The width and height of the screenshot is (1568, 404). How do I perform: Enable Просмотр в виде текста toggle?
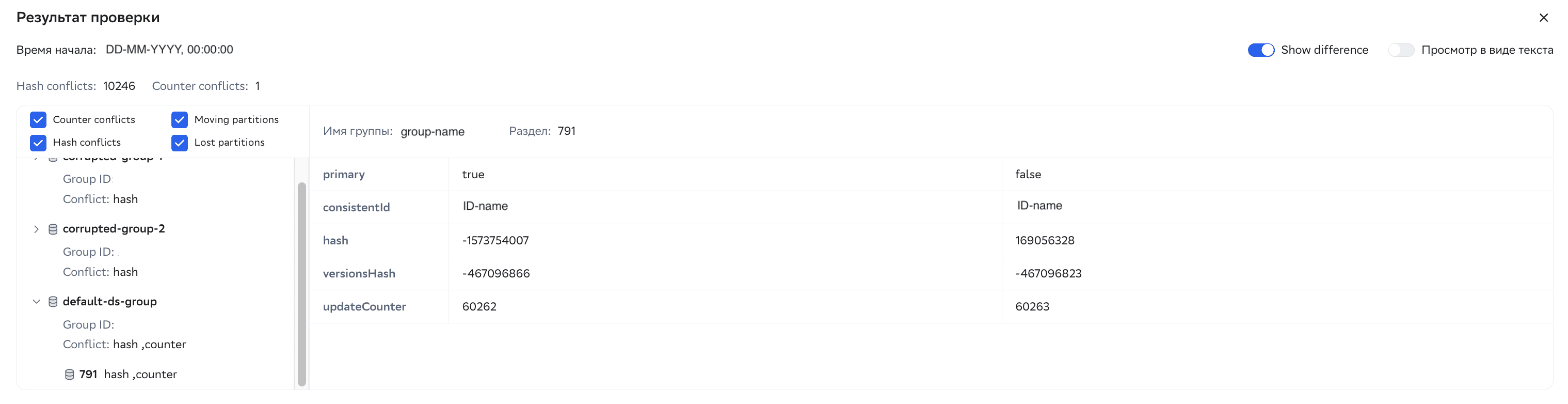[1401, 50]
